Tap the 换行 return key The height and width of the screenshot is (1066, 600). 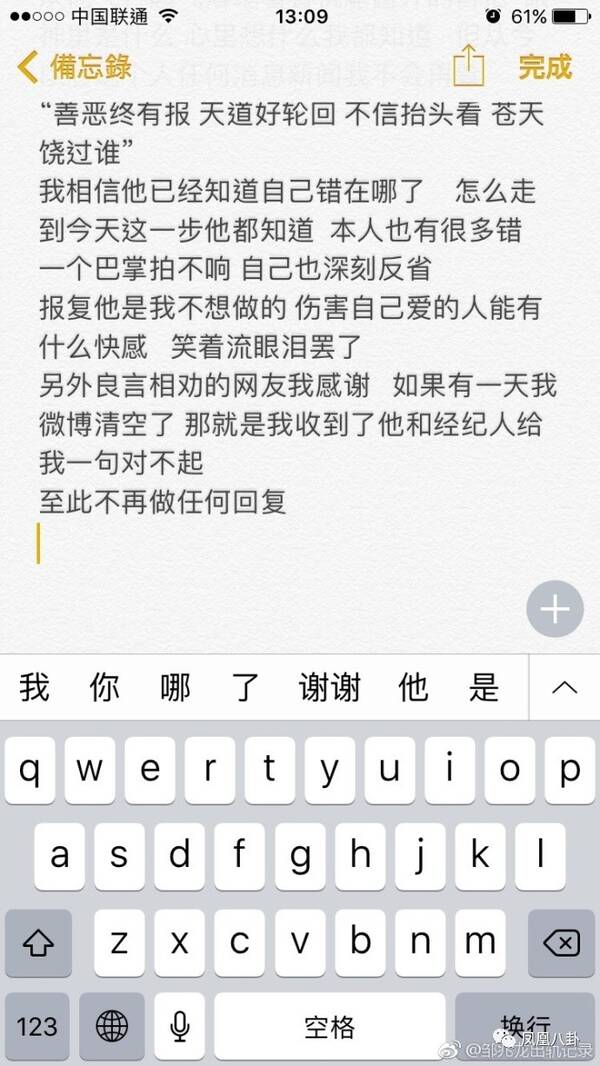[526, 1024]
